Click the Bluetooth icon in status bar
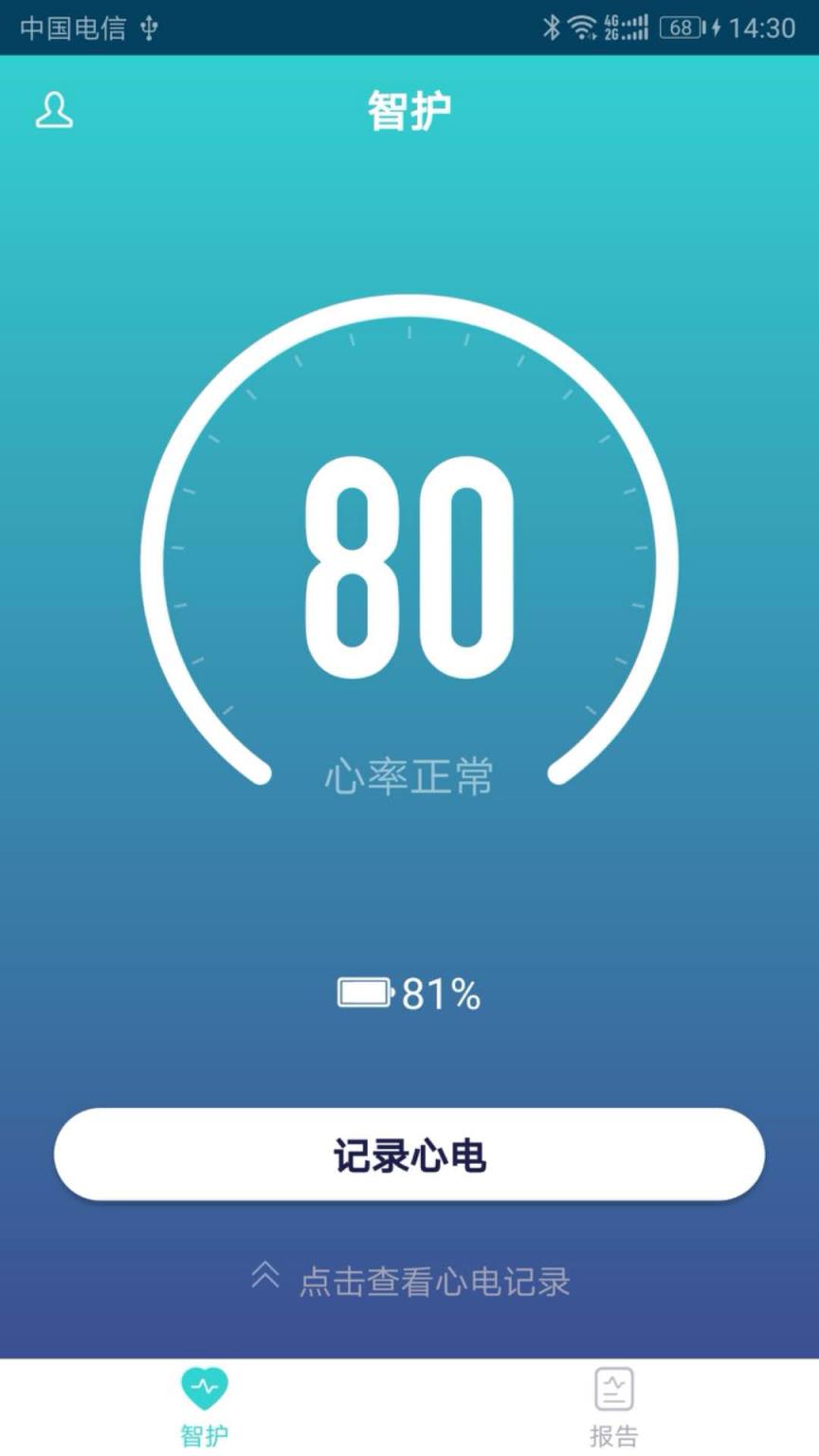Screen dimensions: 819x1456 point(551,28)
